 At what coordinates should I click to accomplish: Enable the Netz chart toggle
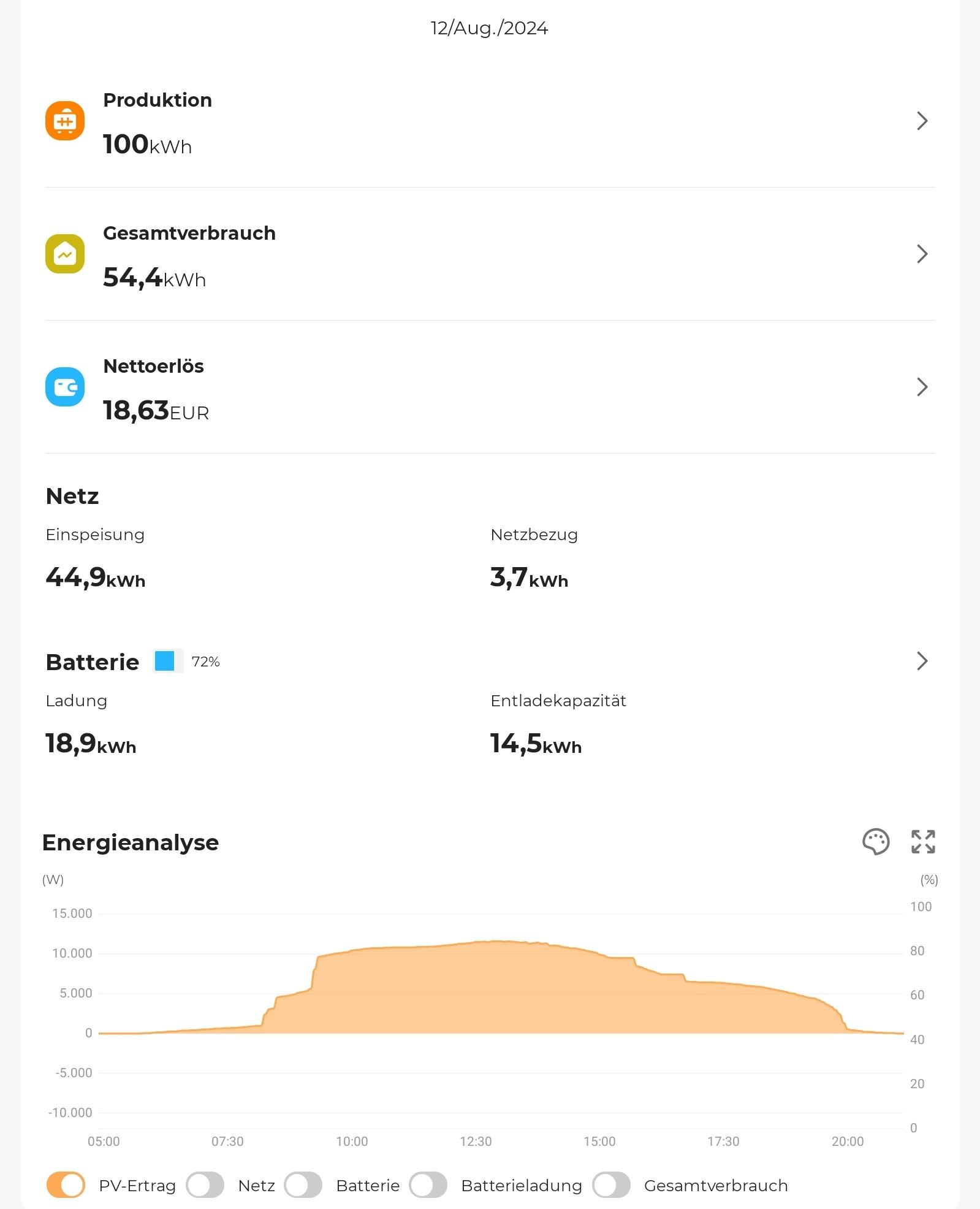pyautogui.click(x=205, y=1184)
